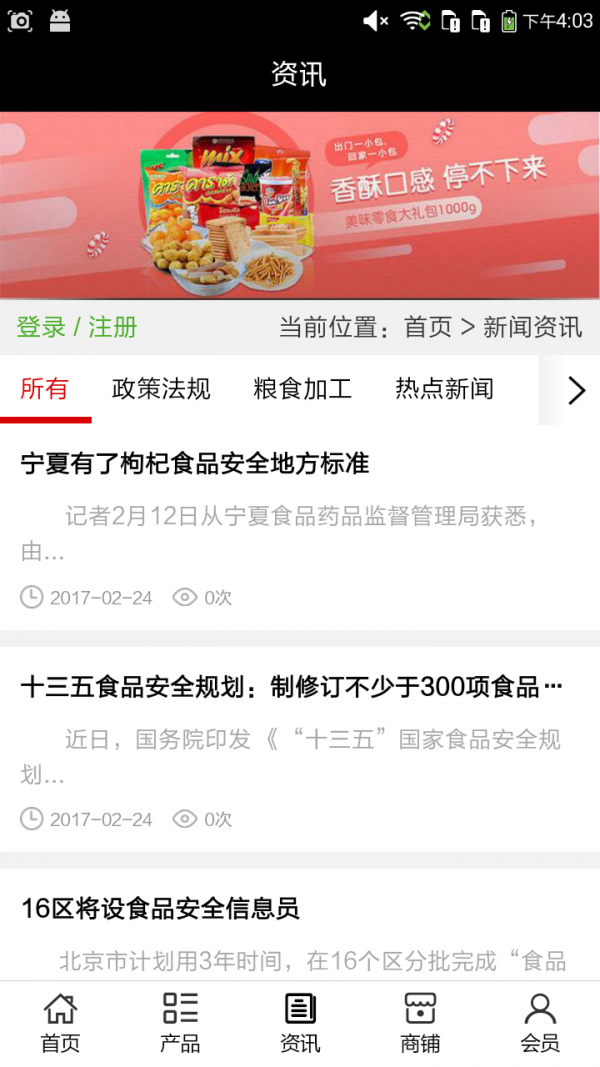This screenshot has height=1067, width=600.
Task: Go to the 首页 bottom tab
Action: click(60, 1023)
